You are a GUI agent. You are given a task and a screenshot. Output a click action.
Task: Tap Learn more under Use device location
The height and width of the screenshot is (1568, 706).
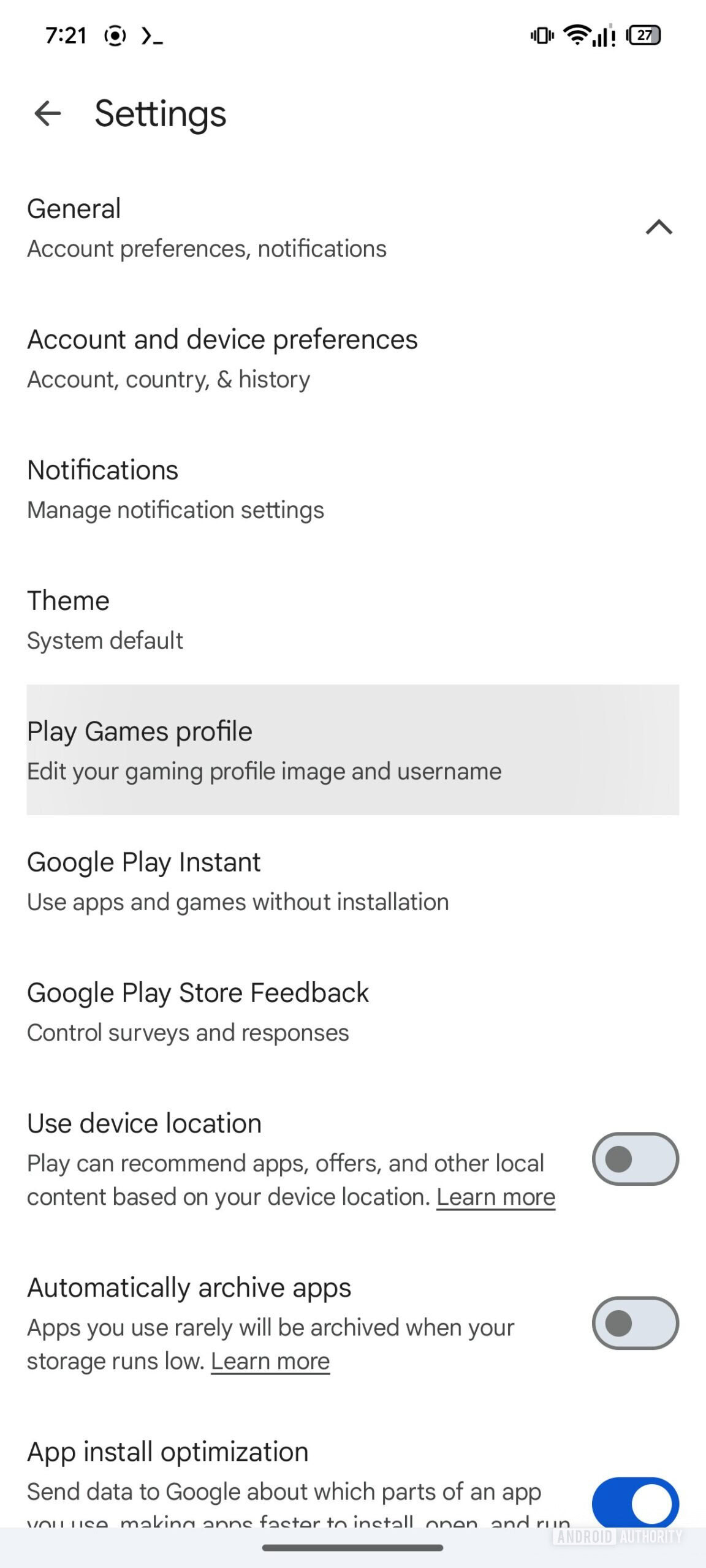point(495,1197)
